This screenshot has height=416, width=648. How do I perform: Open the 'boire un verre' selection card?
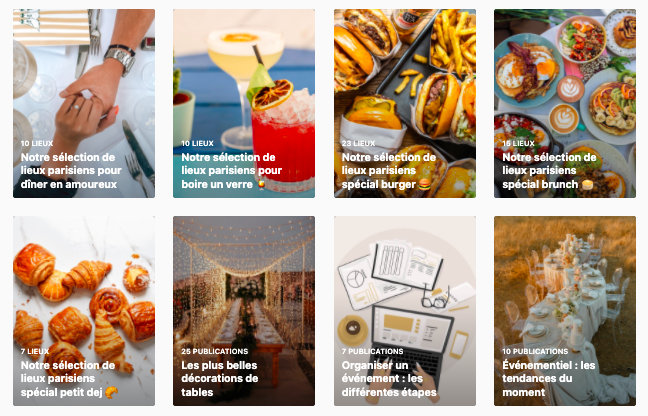pyautogui.click(x=244, y=104)
